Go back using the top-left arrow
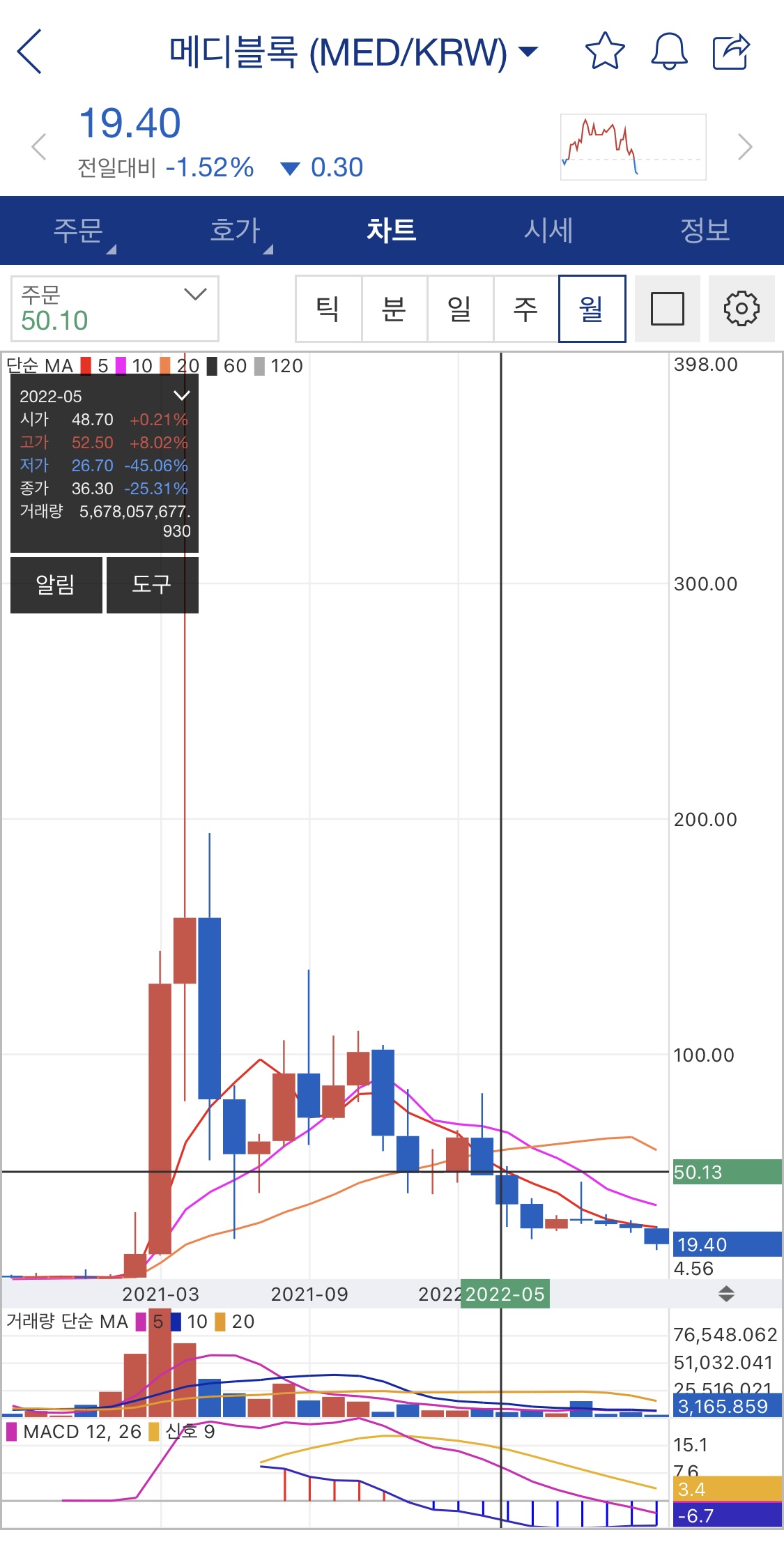The height and width of the screenshot is (1551, 784). point(30,52)
